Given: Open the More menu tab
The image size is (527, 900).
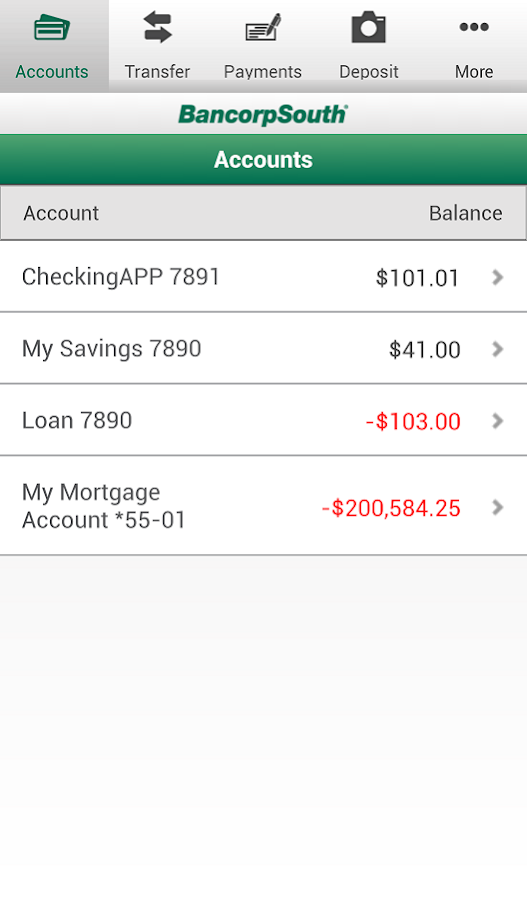Looking at the screenshot, I should coord(474,46).
